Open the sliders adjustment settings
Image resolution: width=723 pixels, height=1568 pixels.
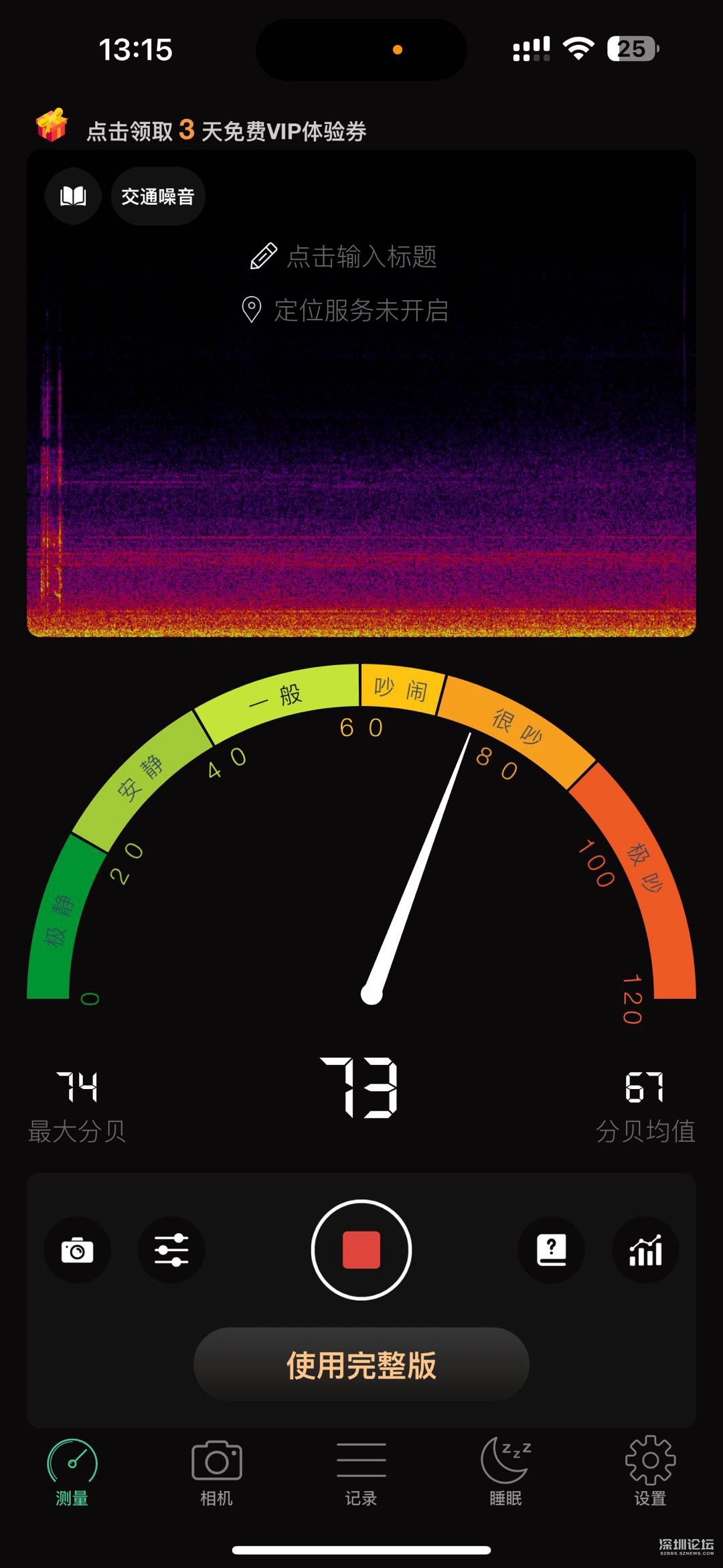point(171,1250)
